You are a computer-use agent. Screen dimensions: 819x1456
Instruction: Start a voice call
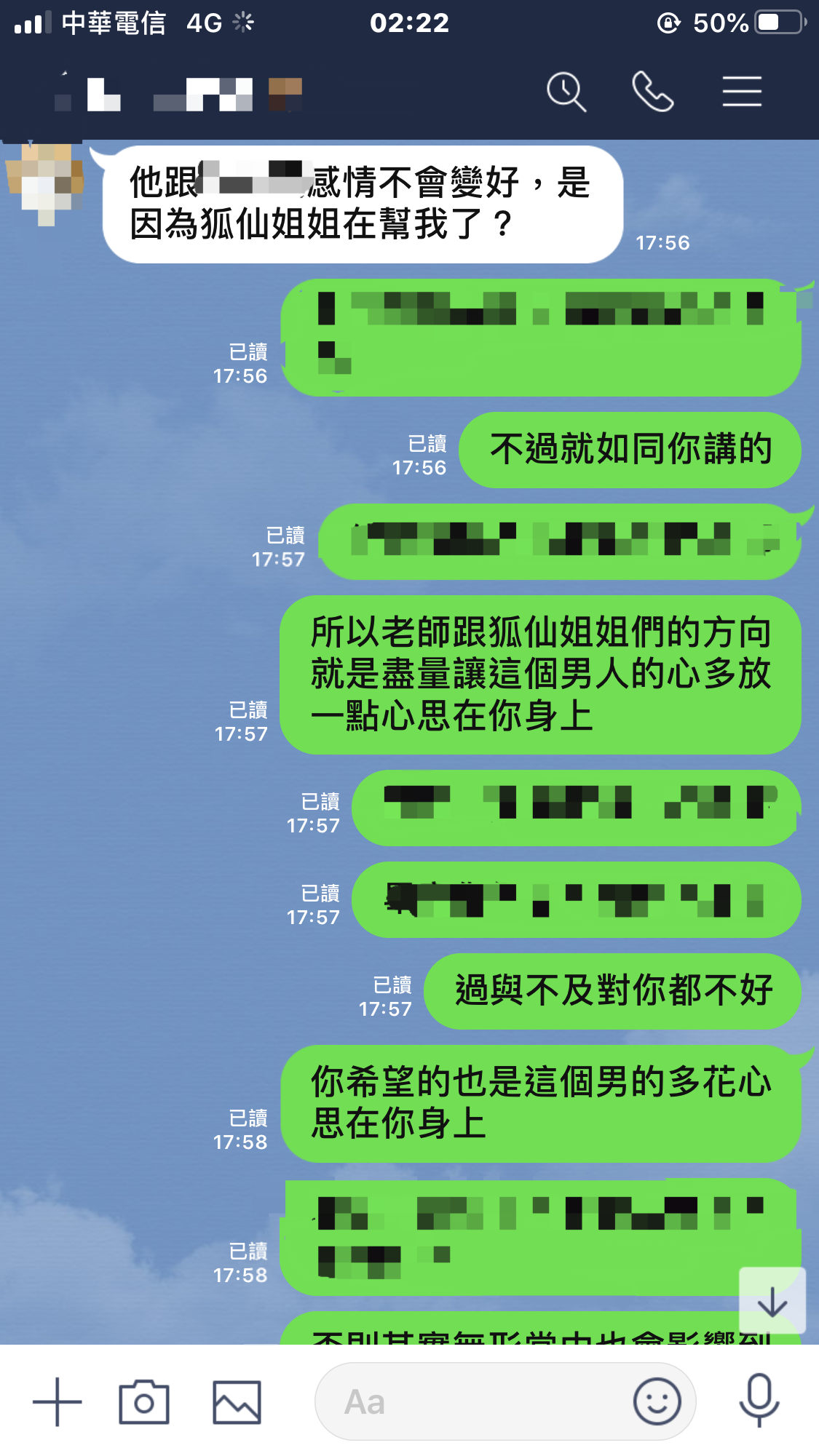[652, 92]
